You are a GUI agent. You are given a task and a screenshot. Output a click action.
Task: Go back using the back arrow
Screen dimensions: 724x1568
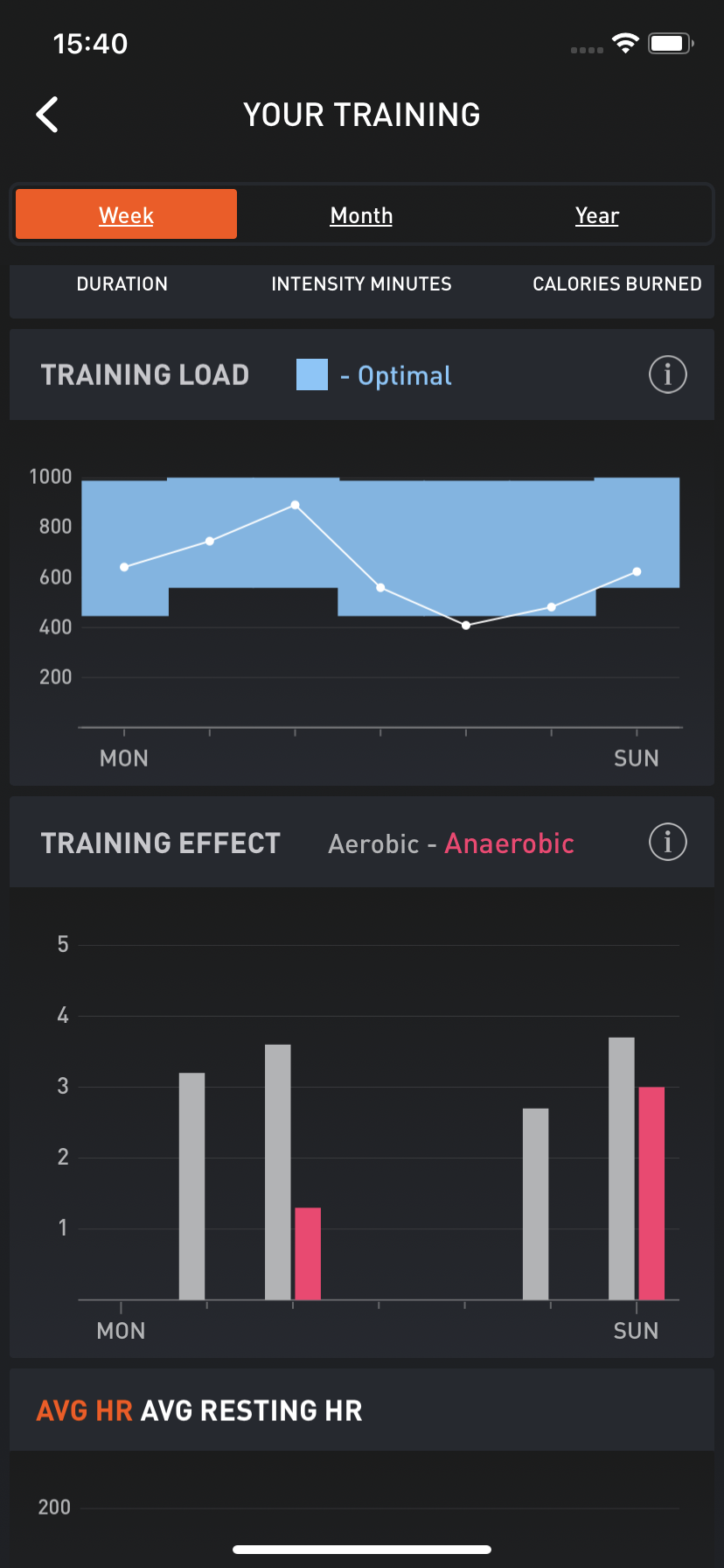[47, 115]
